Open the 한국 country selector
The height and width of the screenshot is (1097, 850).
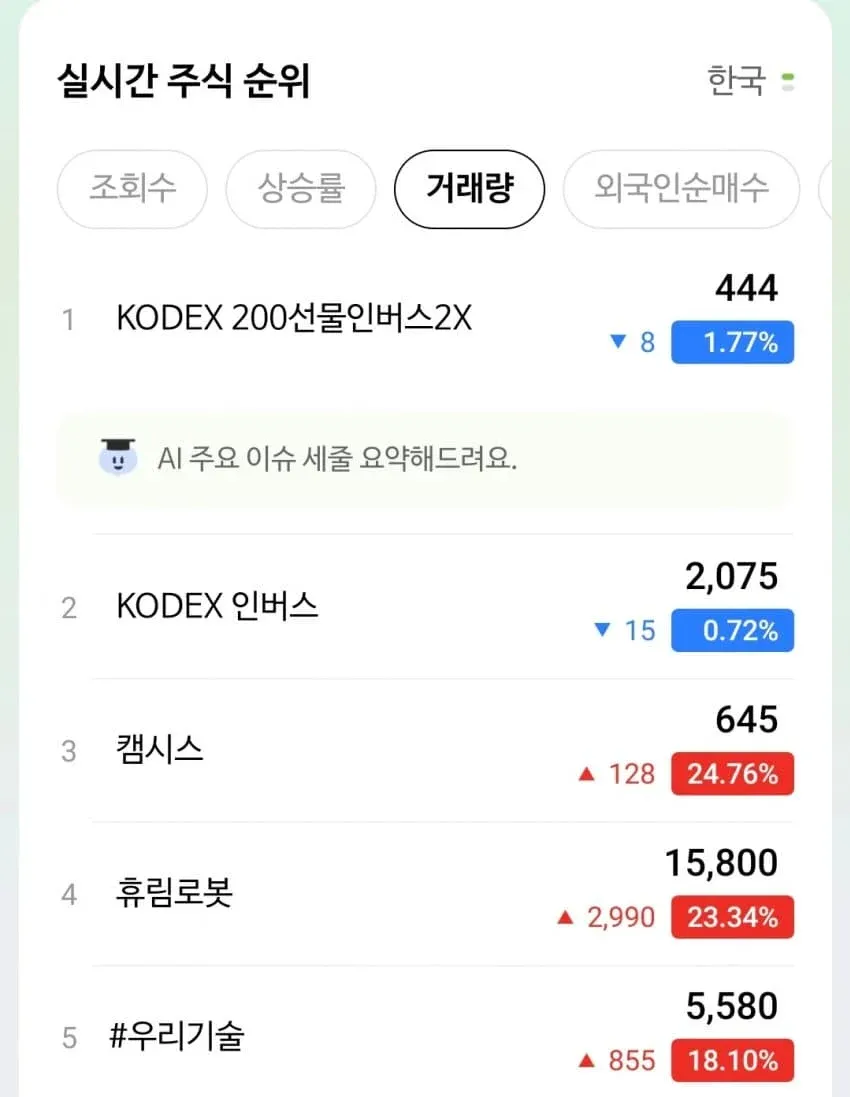[x=735, y=82]
